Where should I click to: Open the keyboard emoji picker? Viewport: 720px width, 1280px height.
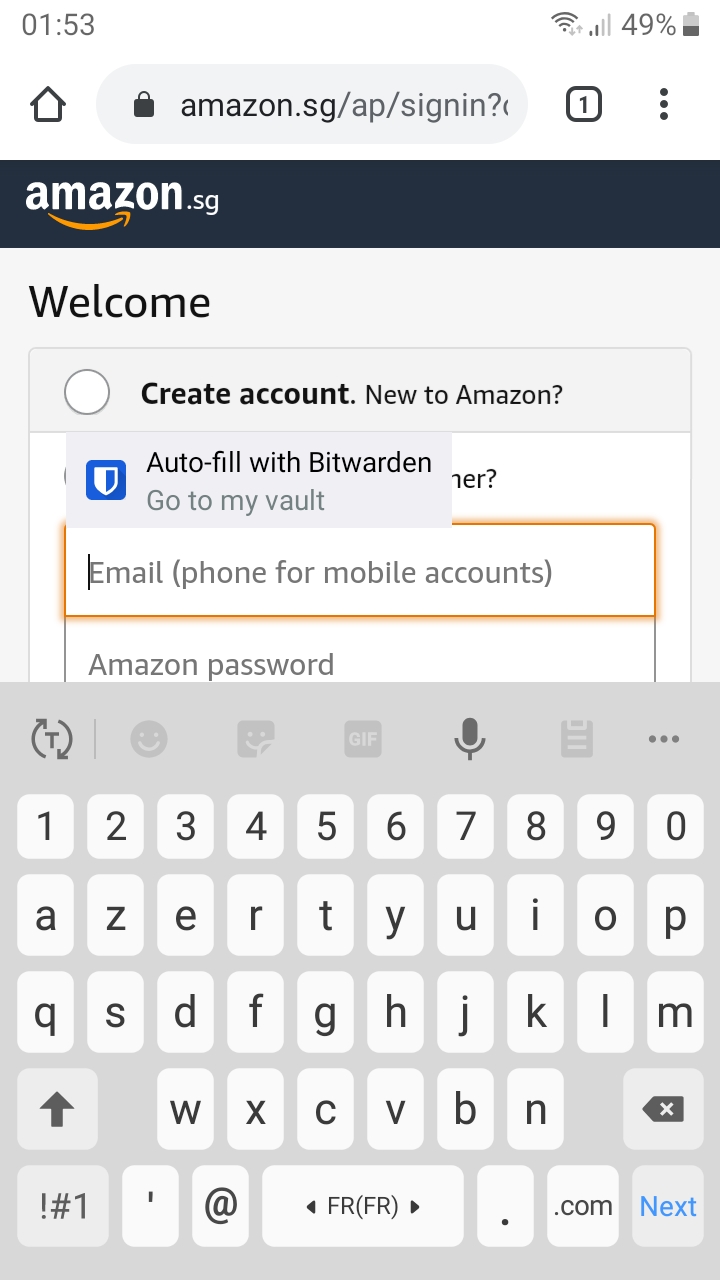149,740
